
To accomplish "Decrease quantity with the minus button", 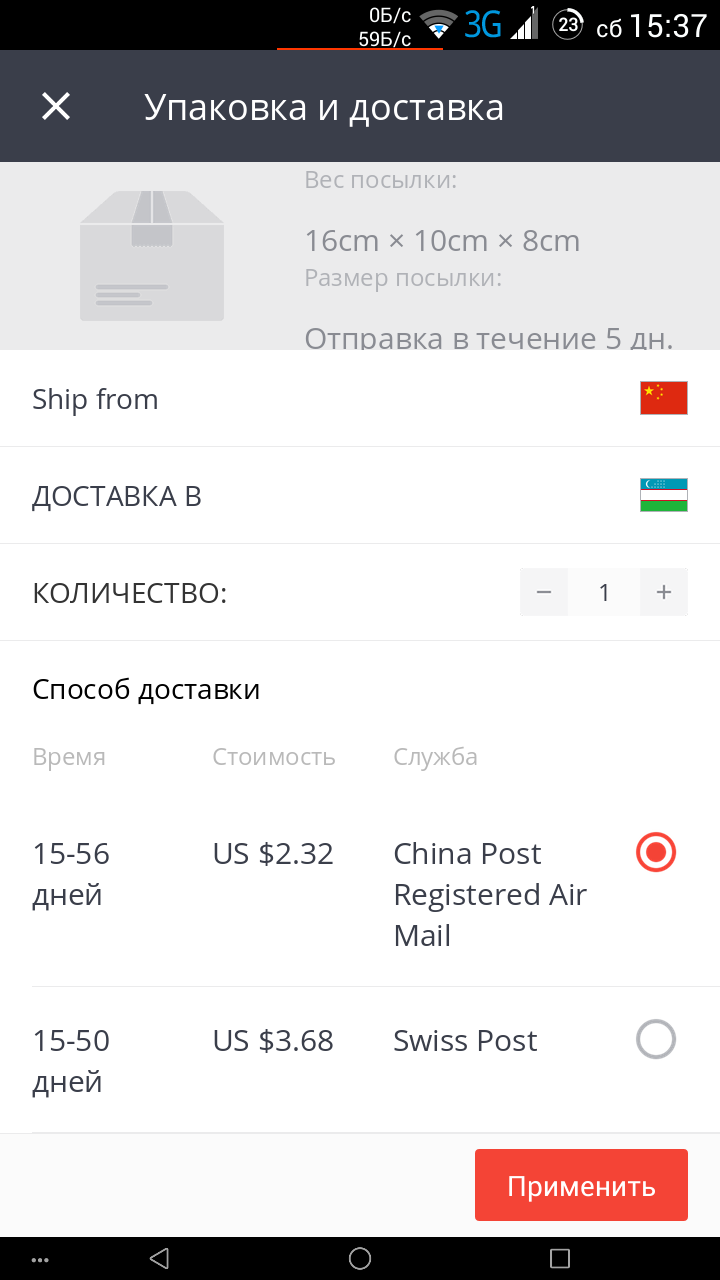I will point(544,592).
